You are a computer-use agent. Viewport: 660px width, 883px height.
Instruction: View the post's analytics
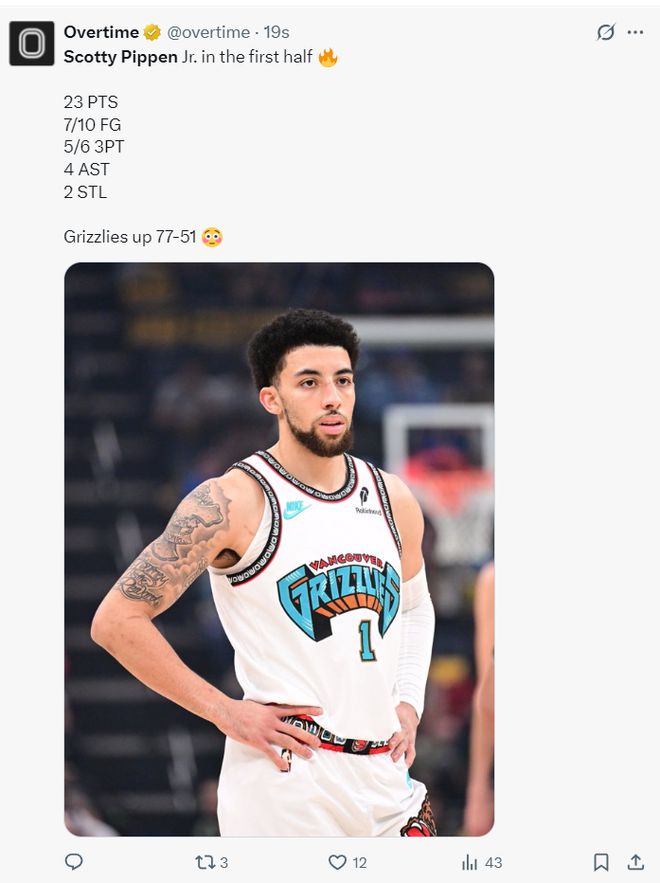click(470, 862)
